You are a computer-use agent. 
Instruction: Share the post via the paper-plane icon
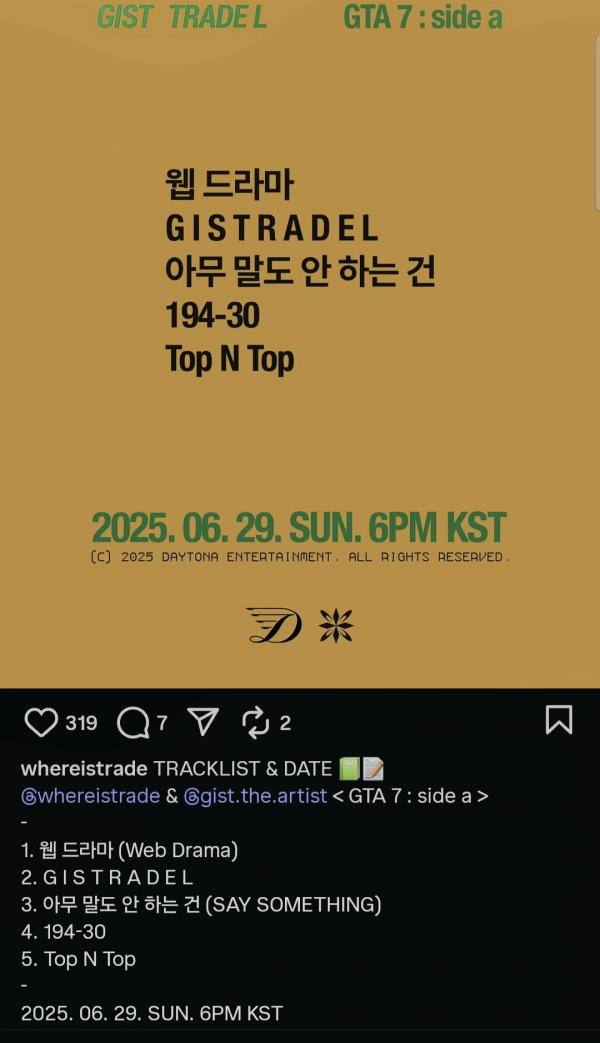(x=203, y=722)
